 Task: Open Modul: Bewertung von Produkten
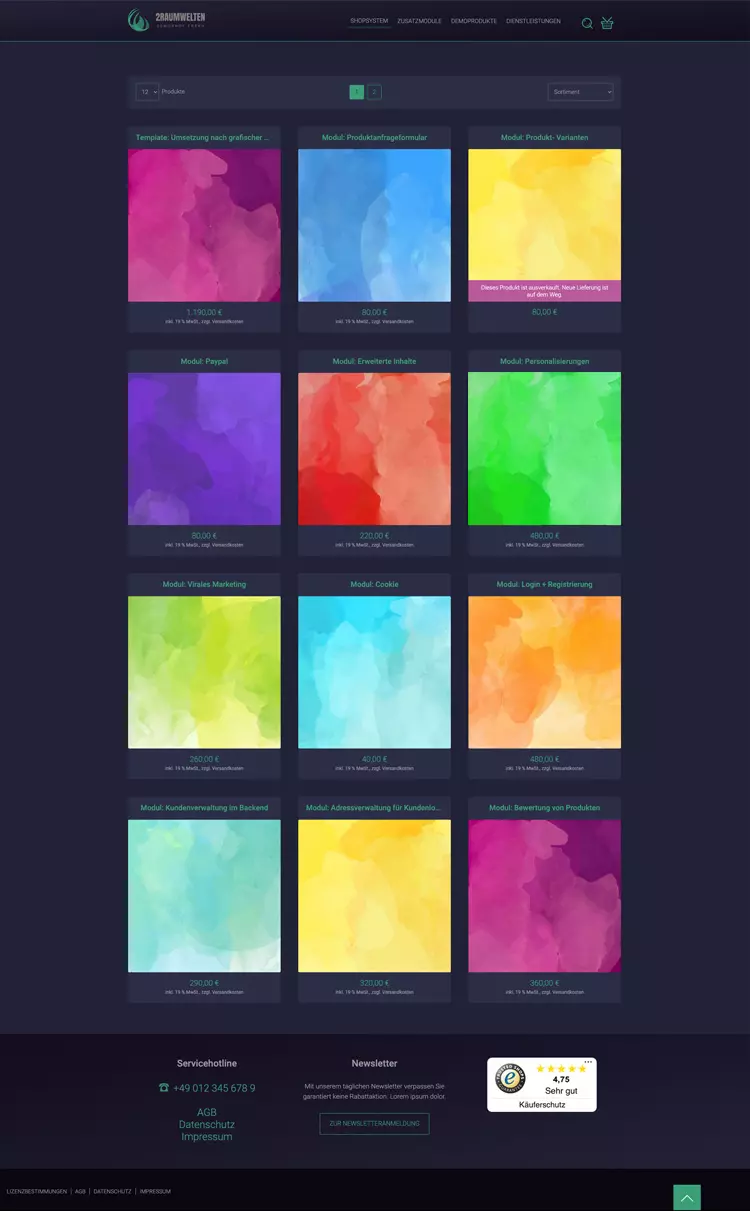coord(544,896)
